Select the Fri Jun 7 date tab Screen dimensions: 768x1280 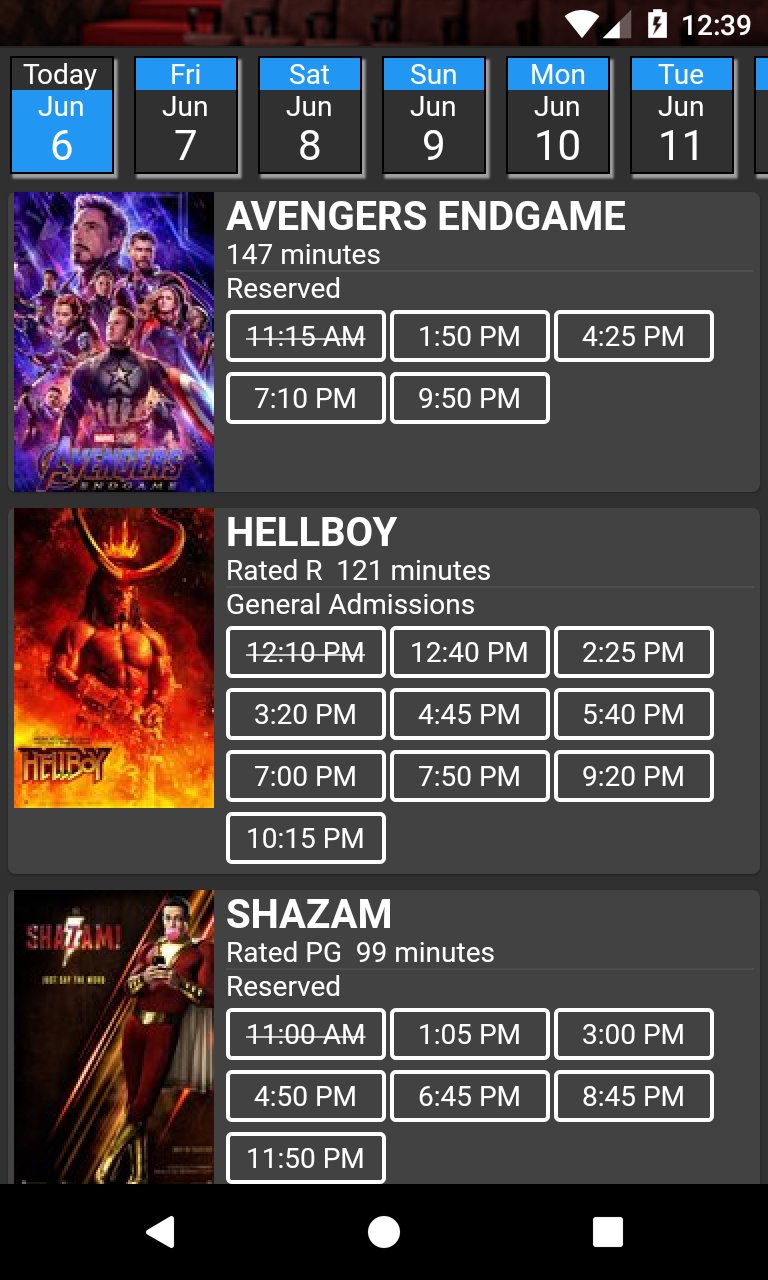tap(185, 115)
